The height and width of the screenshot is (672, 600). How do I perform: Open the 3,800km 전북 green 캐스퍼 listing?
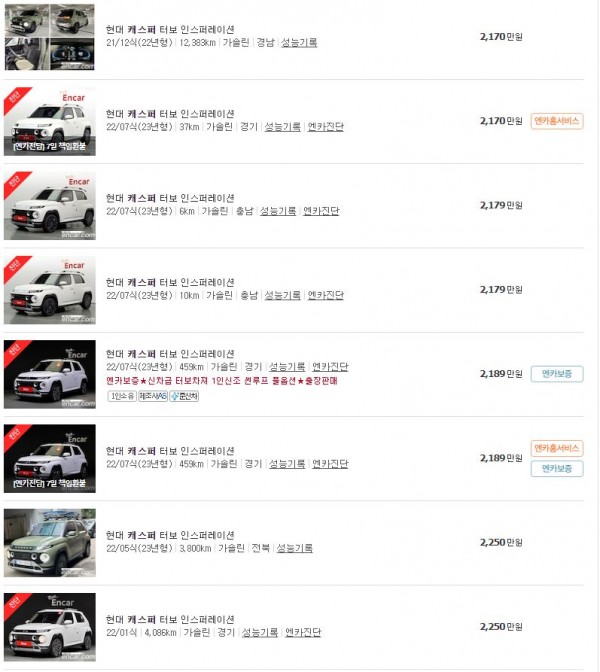point(170,535)
